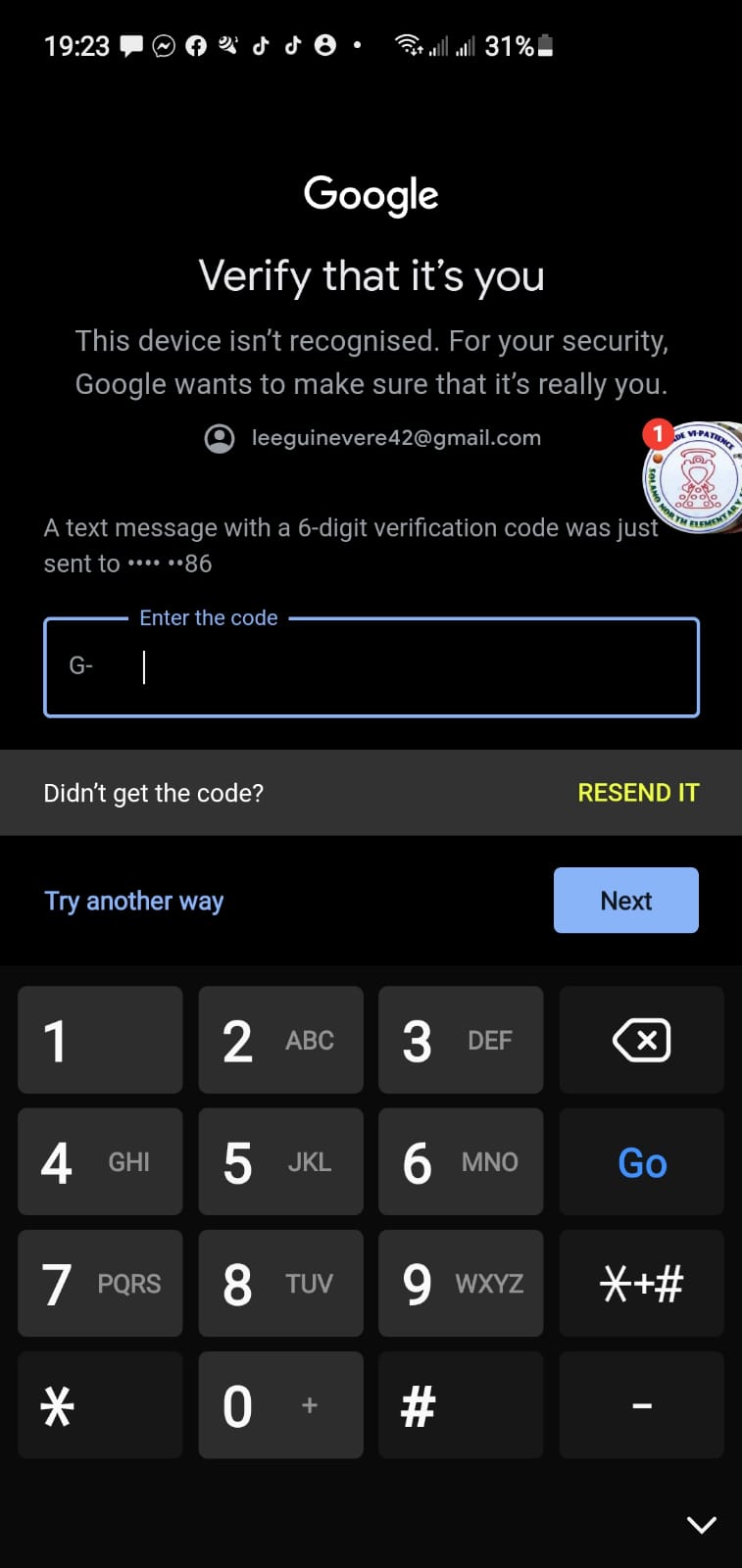Tap RESEND IT to resend the code
The image size is (742, 1568).
638,793
